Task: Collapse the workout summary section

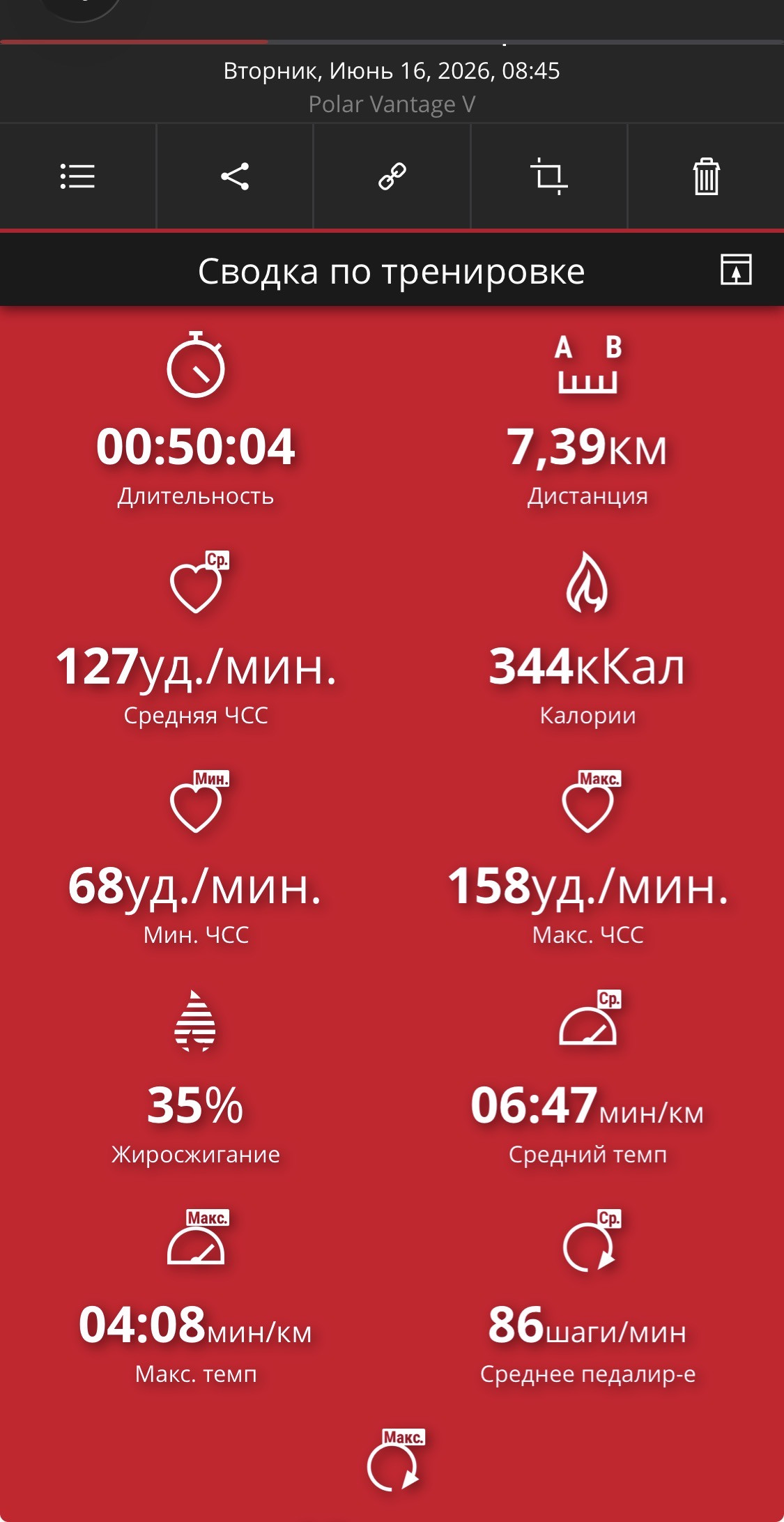Action: tap(736, 270)
